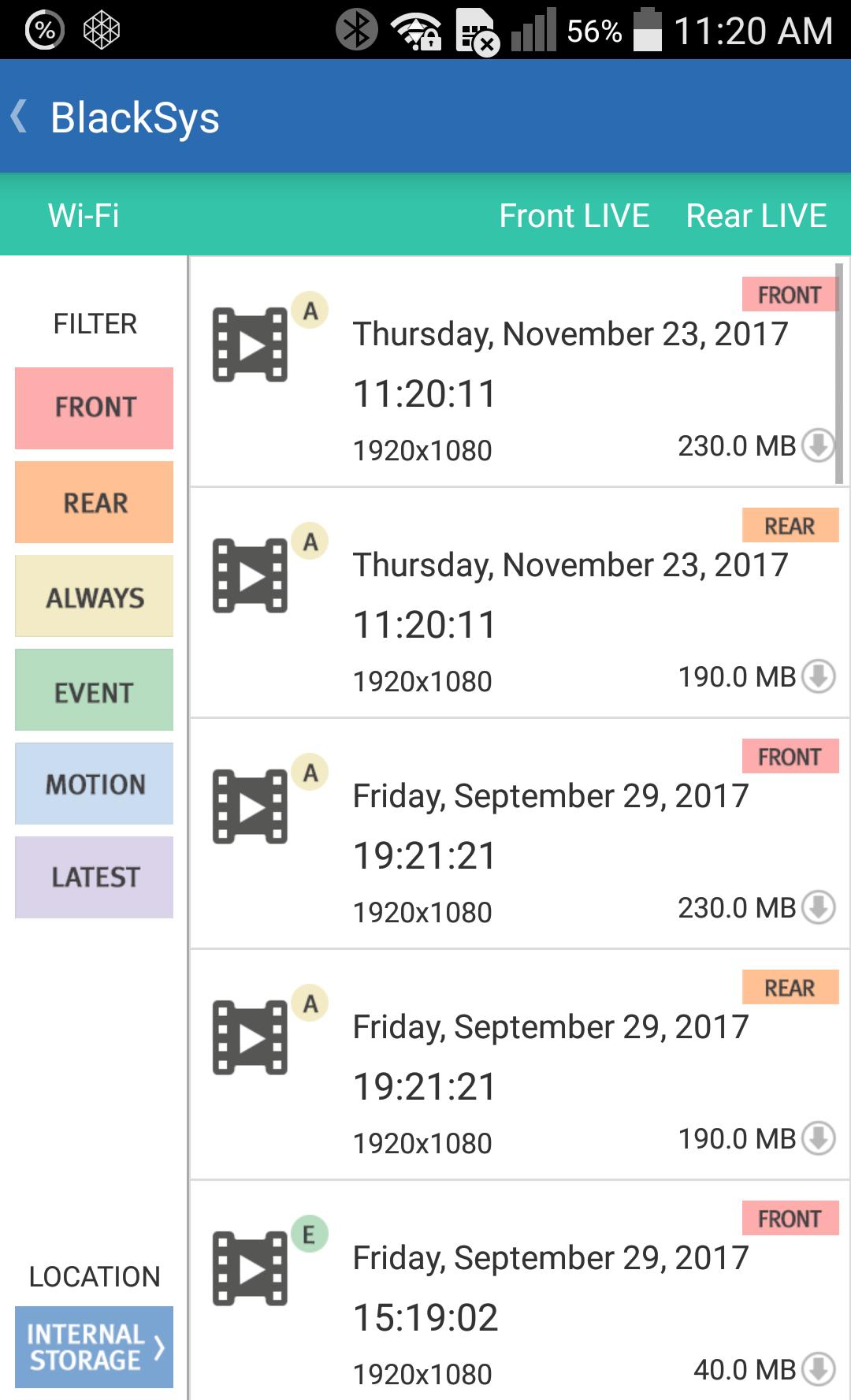Apply the EVENT filter
This screenshot has height=1400, width=851.
click(95, 691)
